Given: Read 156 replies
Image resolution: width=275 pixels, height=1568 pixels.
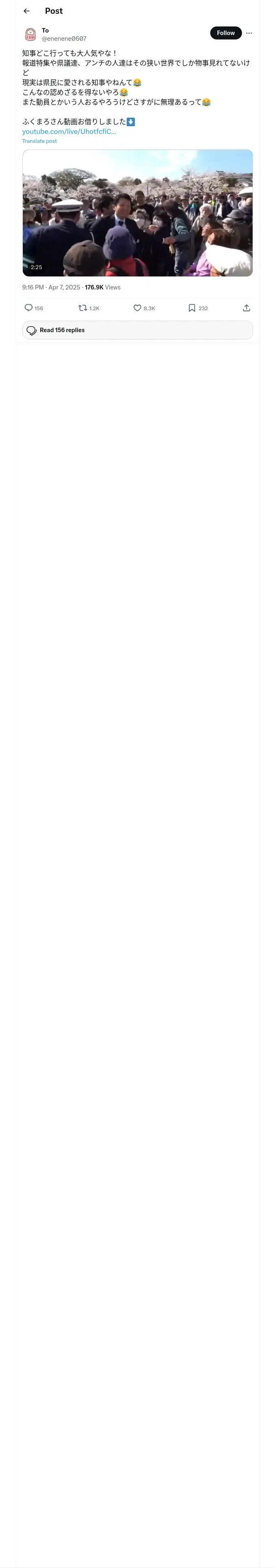Looking at the screenshot, I should coord(137,330).
